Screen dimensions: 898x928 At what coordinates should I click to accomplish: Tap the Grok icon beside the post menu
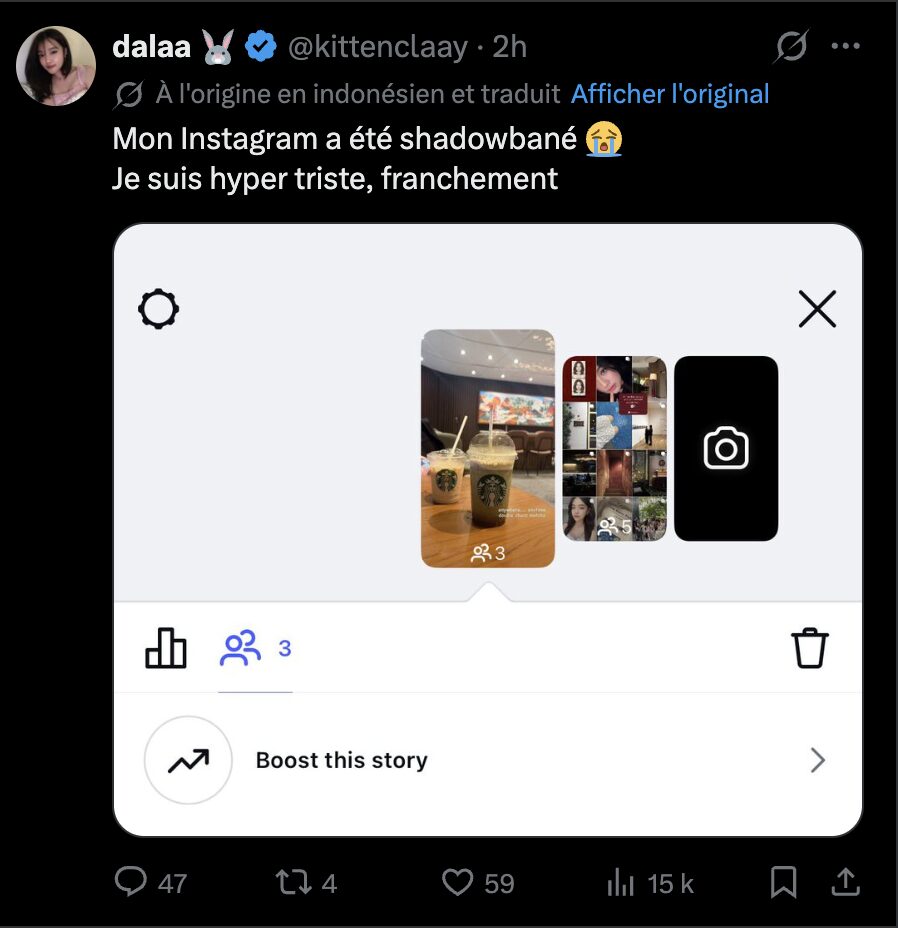[791, 46]
